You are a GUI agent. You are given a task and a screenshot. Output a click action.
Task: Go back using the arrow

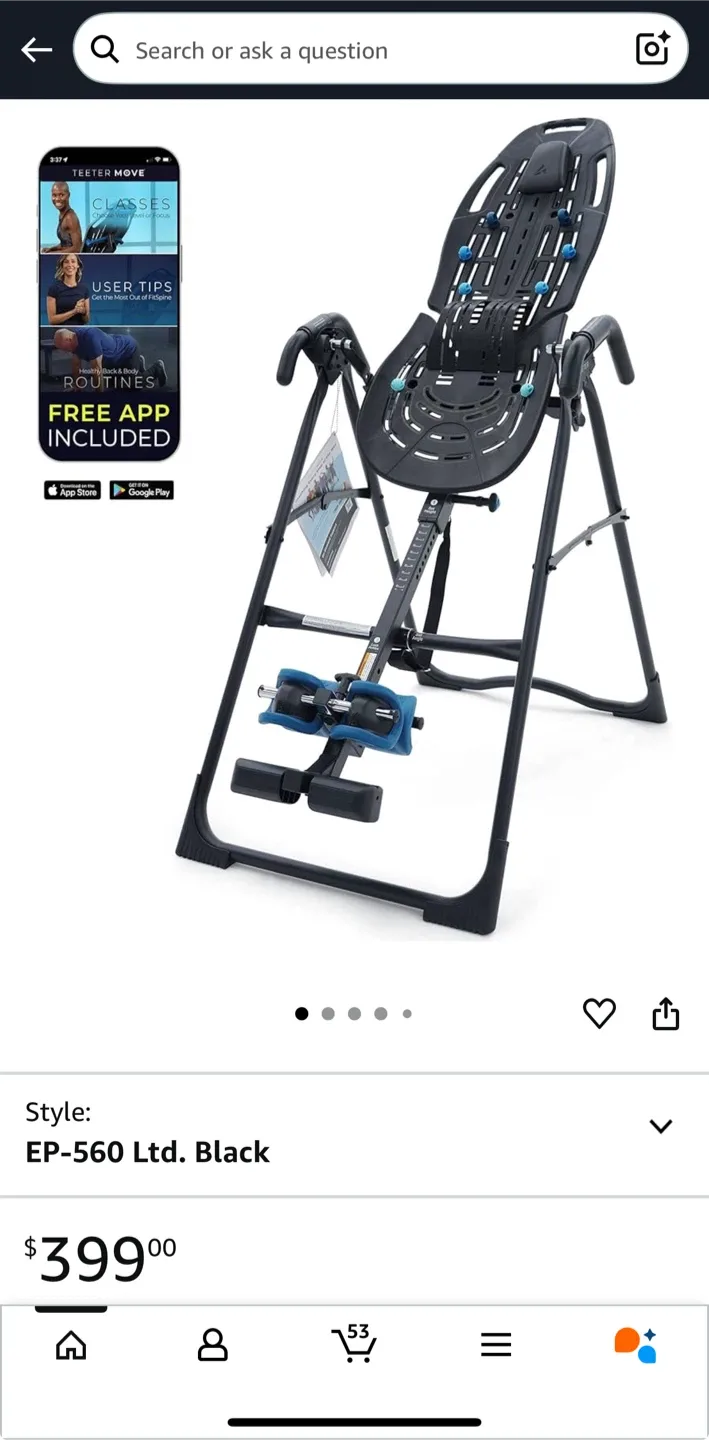[x=36, y=49]
